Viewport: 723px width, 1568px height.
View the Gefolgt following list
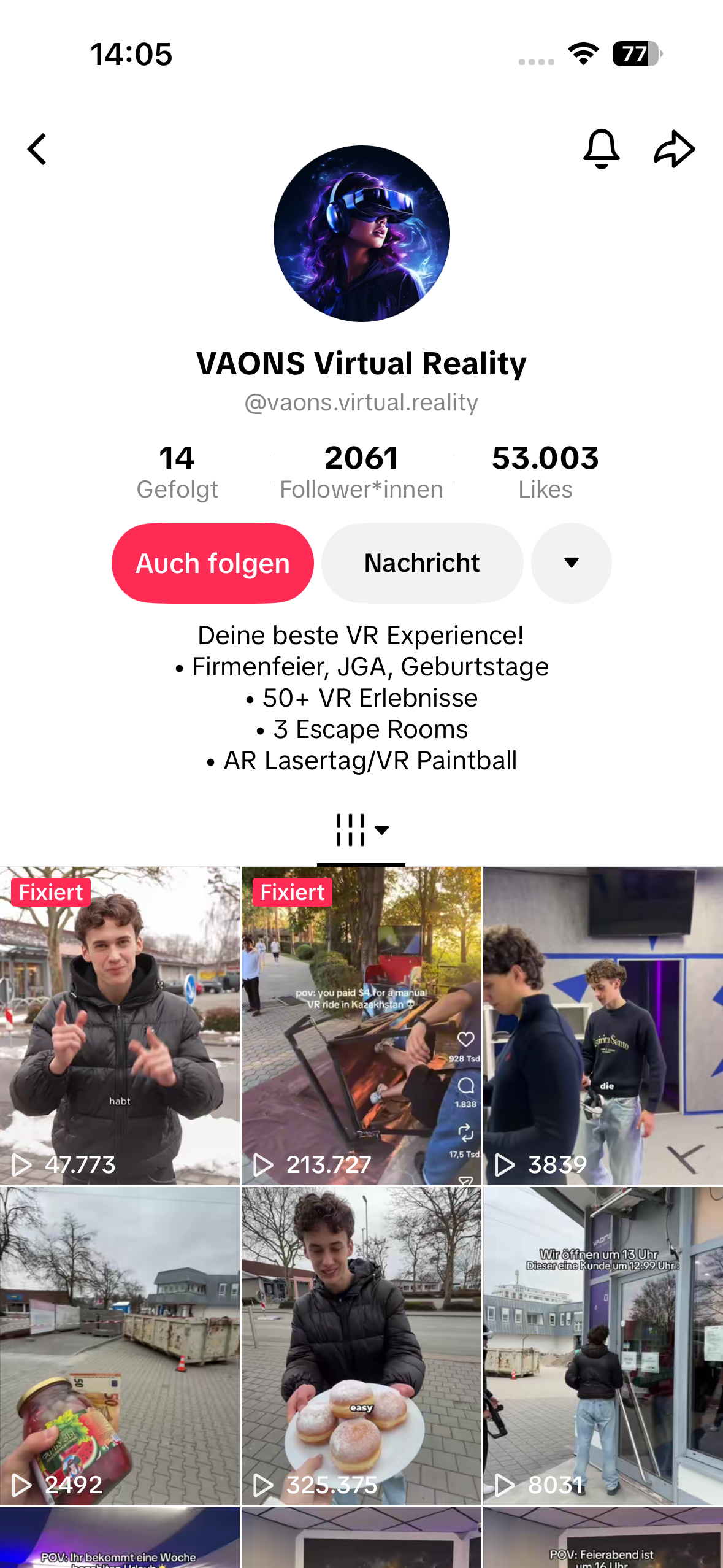177,472
